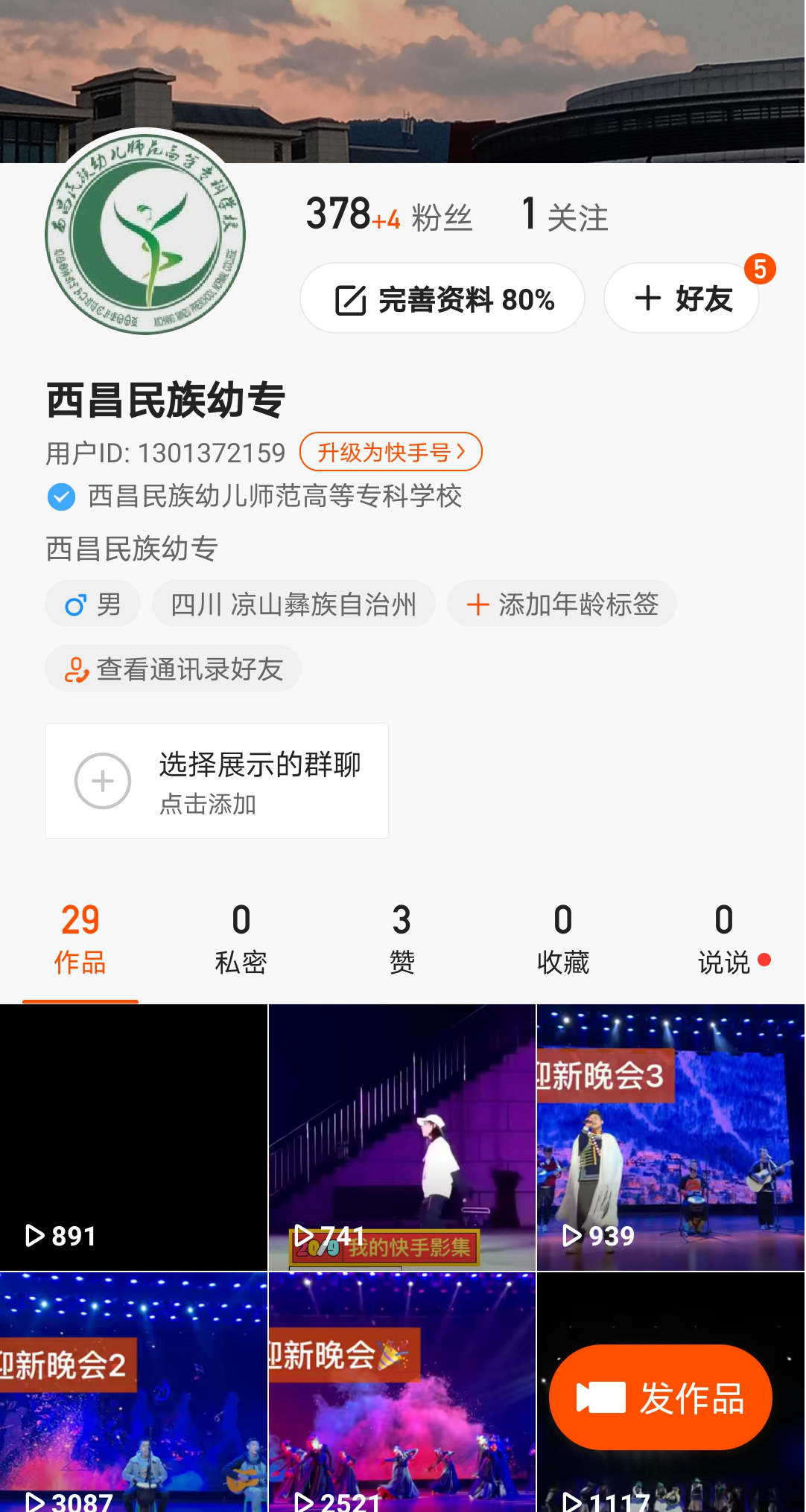Tap the 完善资料 80% button

(442, 299)
